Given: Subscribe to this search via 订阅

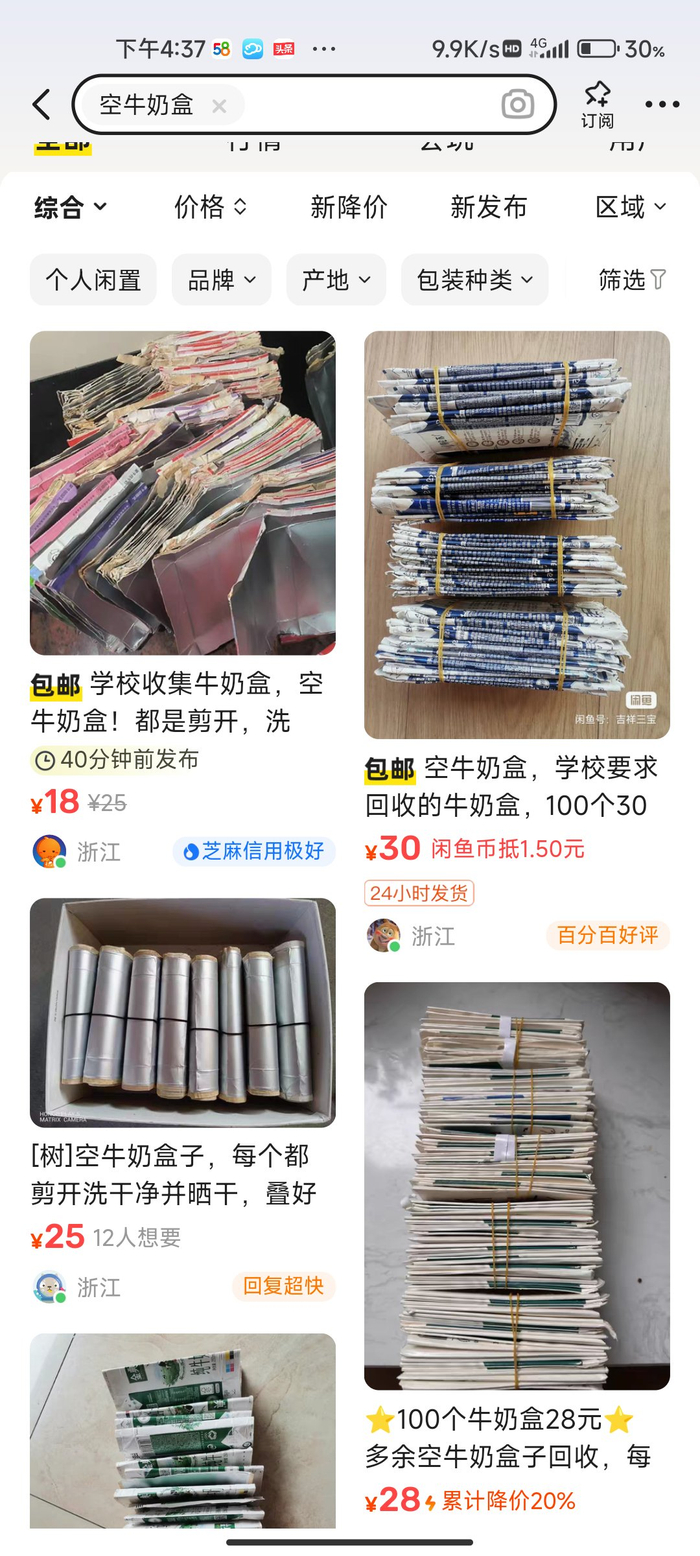Looking at the screenshot, I should point(597,104).
